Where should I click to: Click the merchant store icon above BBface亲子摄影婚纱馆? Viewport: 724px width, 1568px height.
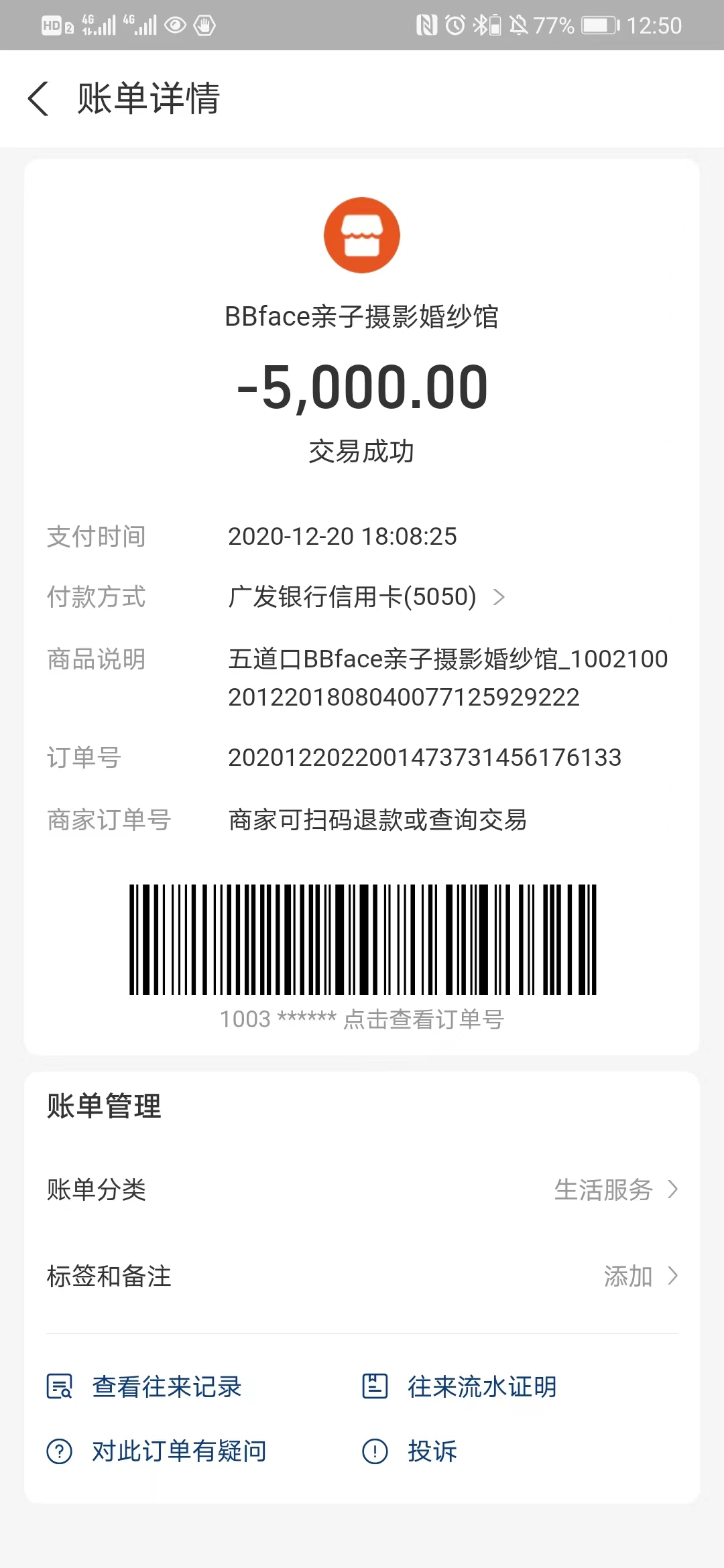(362, 235)
